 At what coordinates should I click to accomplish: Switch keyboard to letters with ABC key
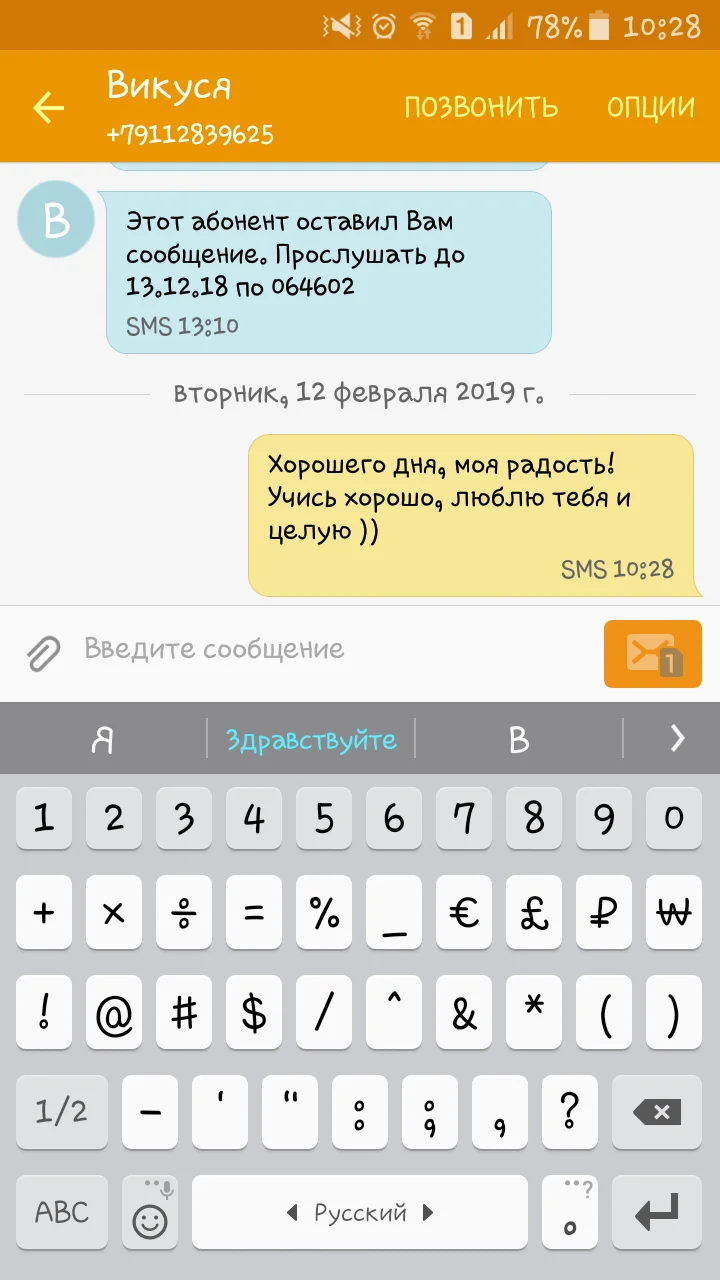coord(61,1211)
